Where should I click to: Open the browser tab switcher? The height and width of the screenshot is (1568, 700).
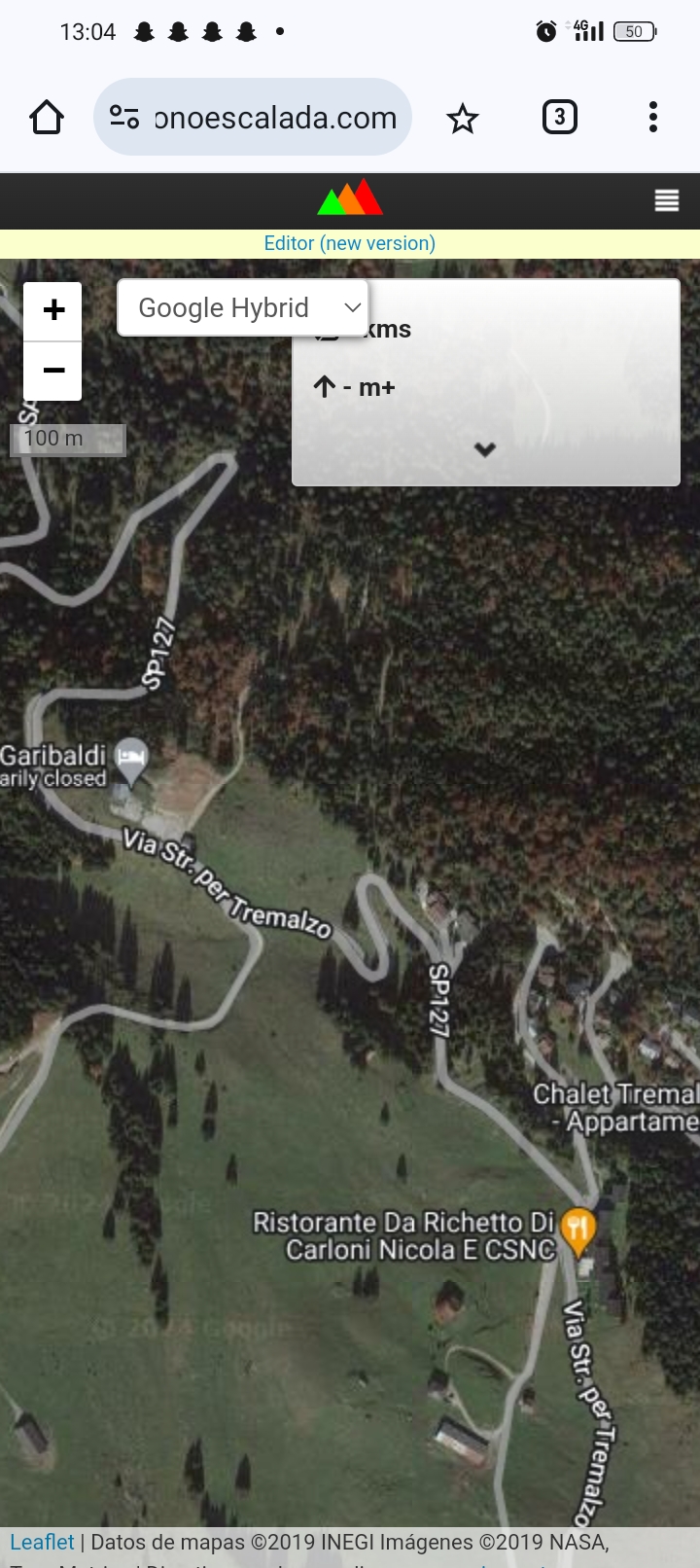559,118
